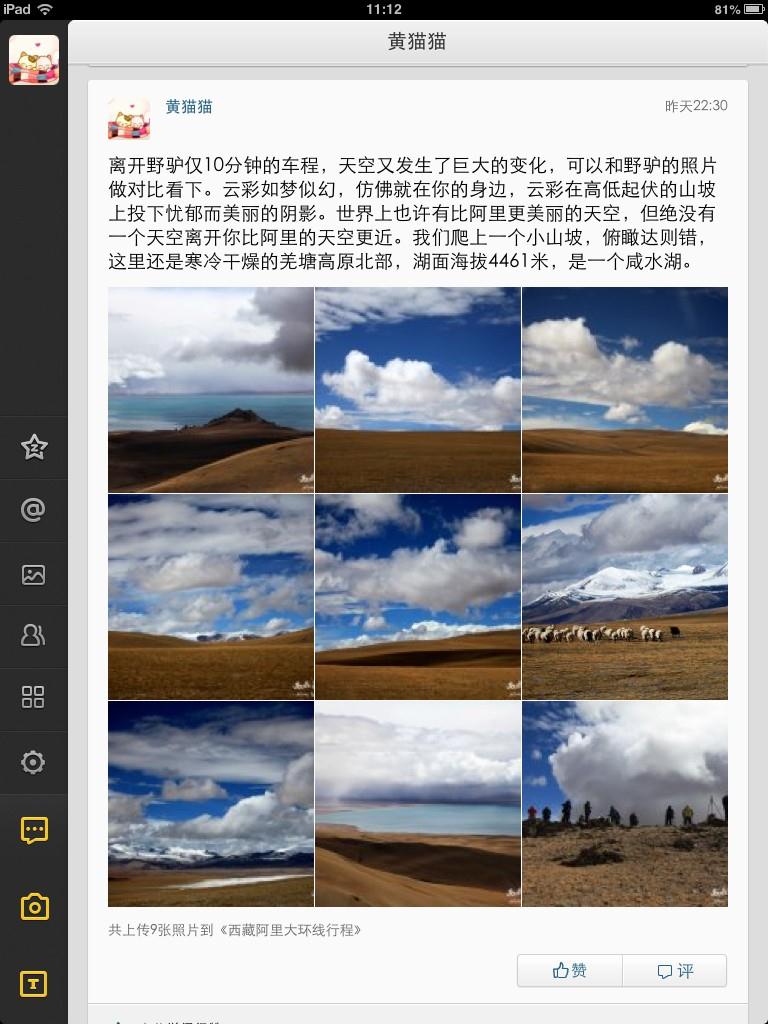Open the user avatar in the sidebar

tap(34, 60)
